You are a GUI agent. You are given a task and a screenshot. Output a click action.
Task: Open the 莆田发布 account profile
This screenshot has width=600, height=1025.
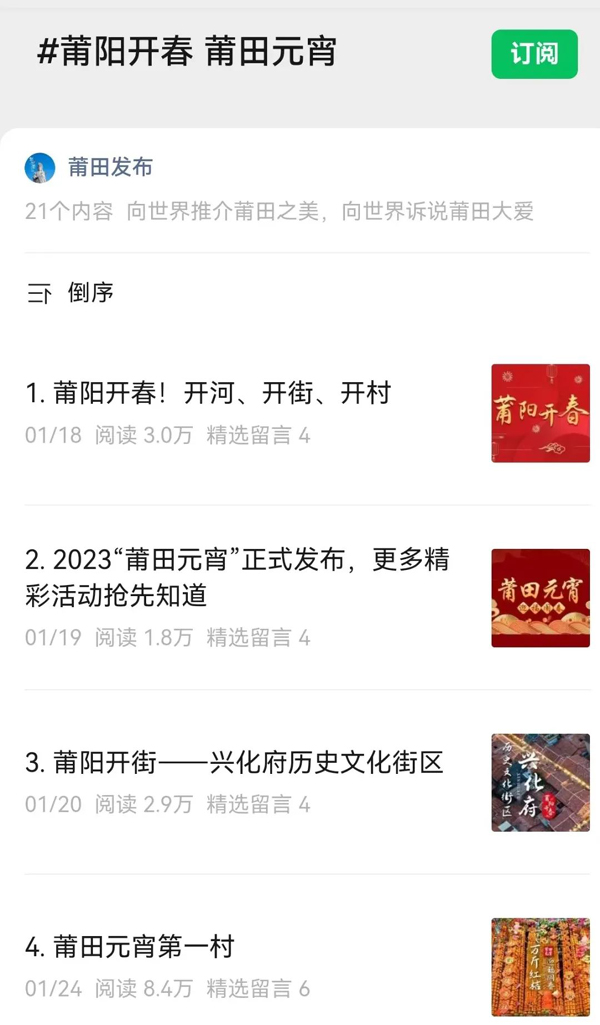point(110,168)
